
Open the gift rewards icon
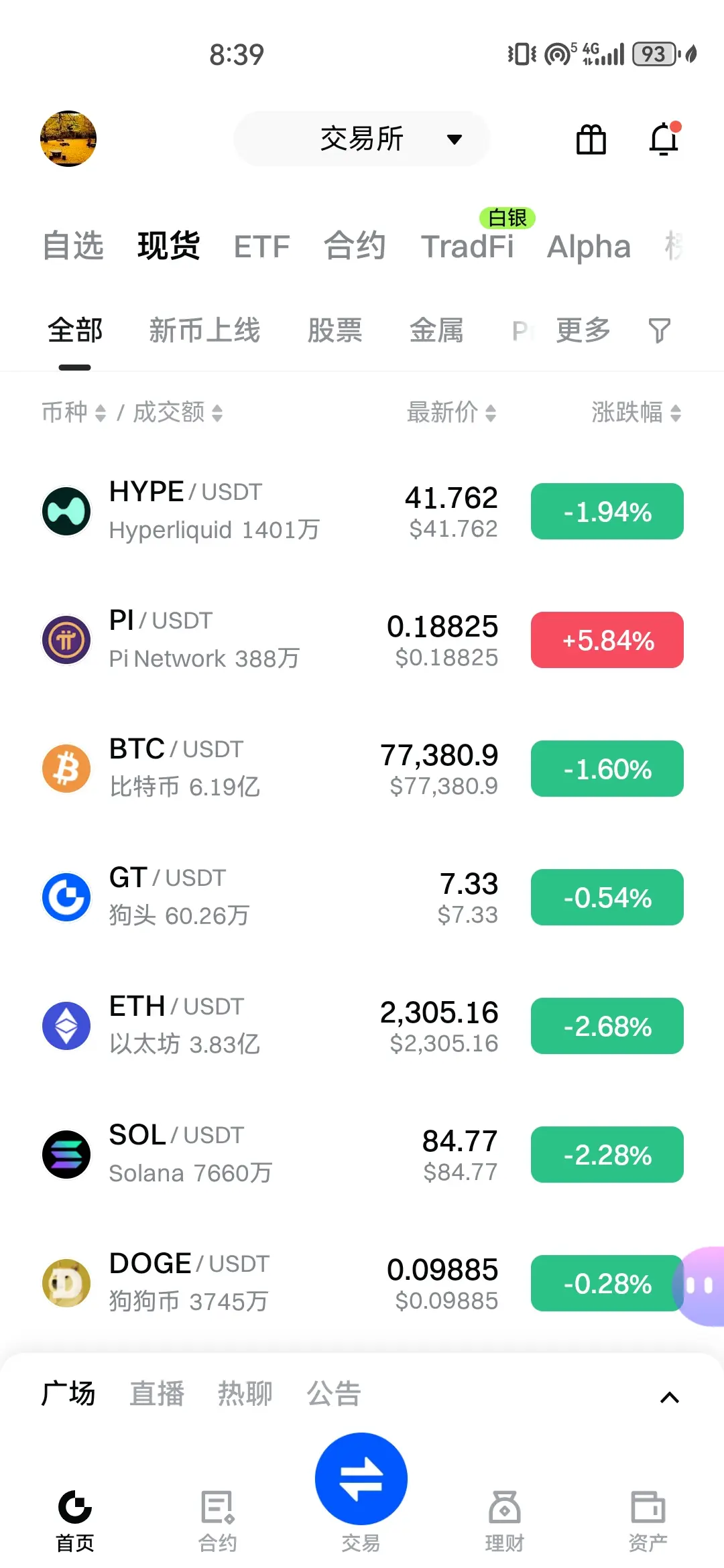tap(591, 139)
